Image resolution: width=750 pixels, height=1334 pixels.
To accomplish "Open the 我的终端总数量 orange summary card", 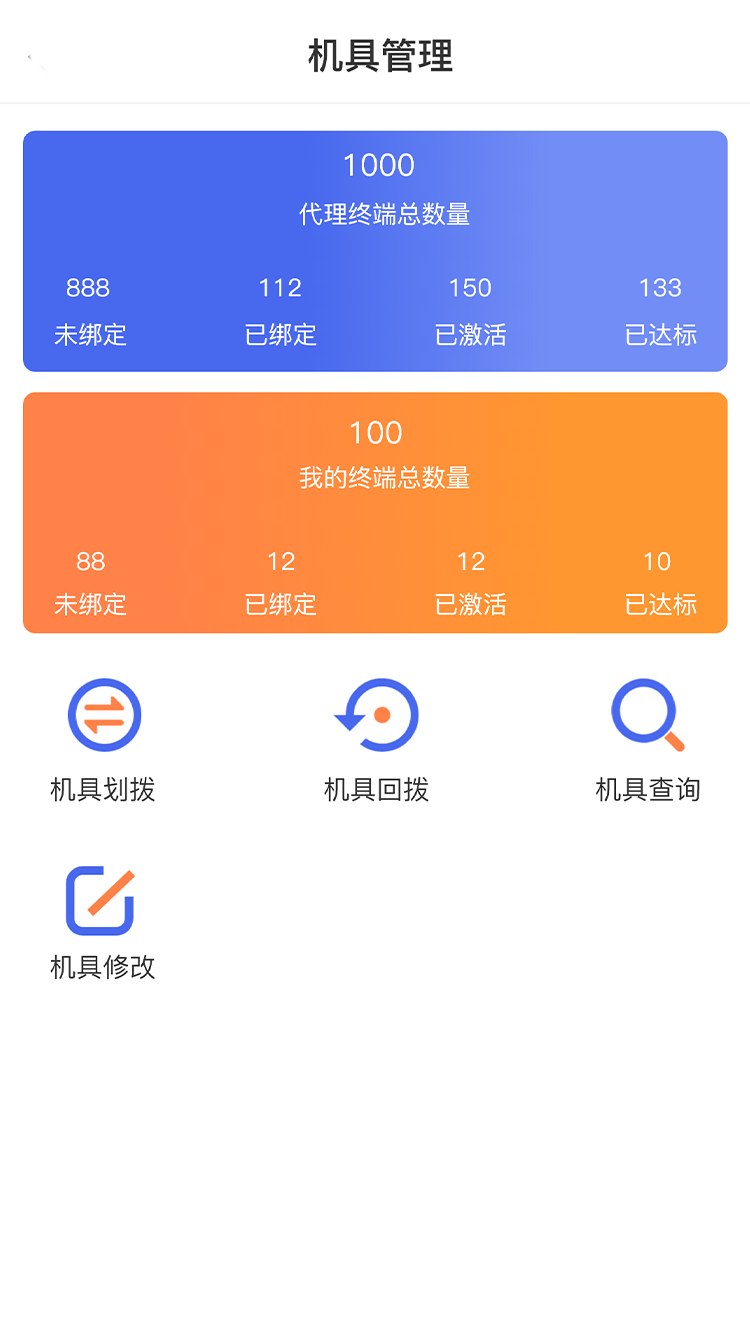I will pos(375,513).
